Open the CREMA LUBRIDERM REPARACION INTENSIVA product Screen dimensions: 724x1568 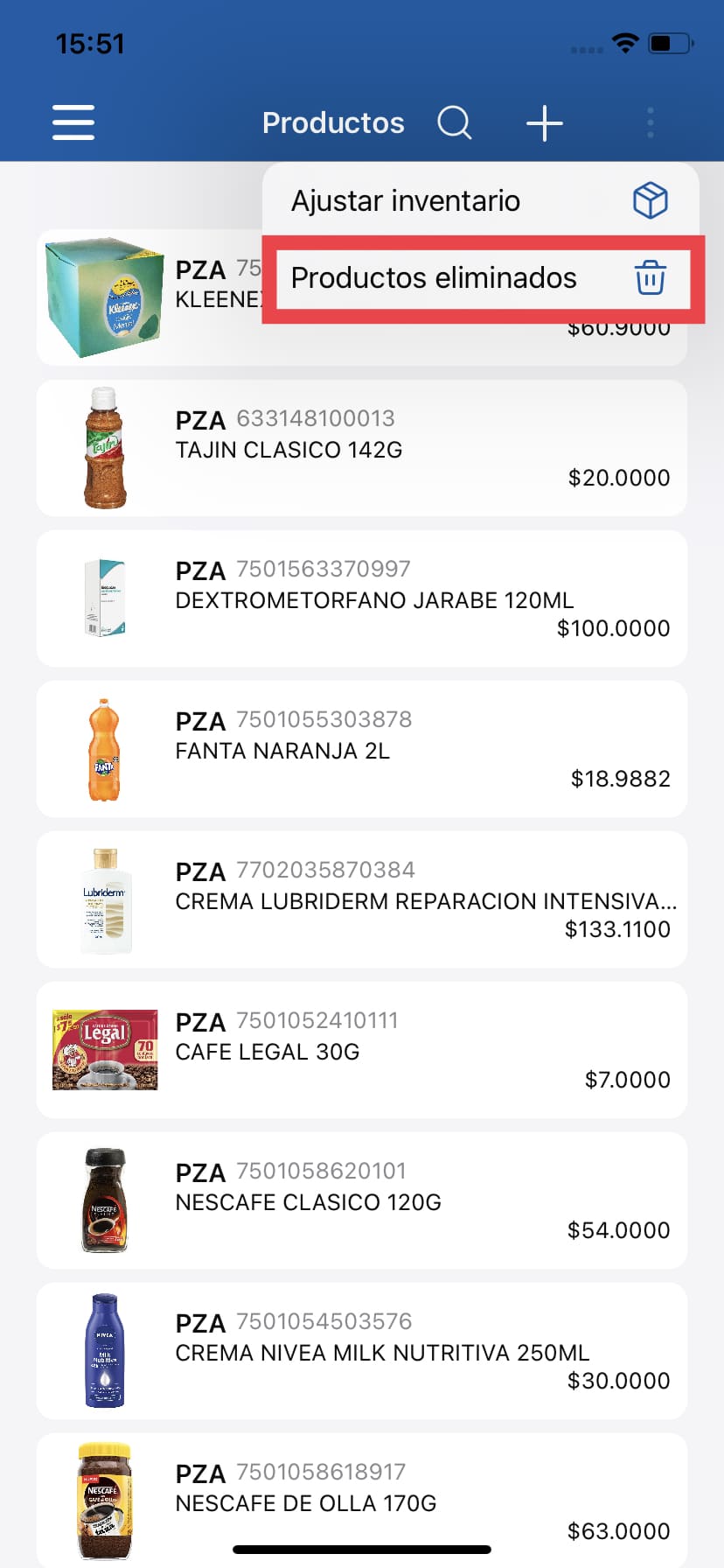click(x=362, y=899)
